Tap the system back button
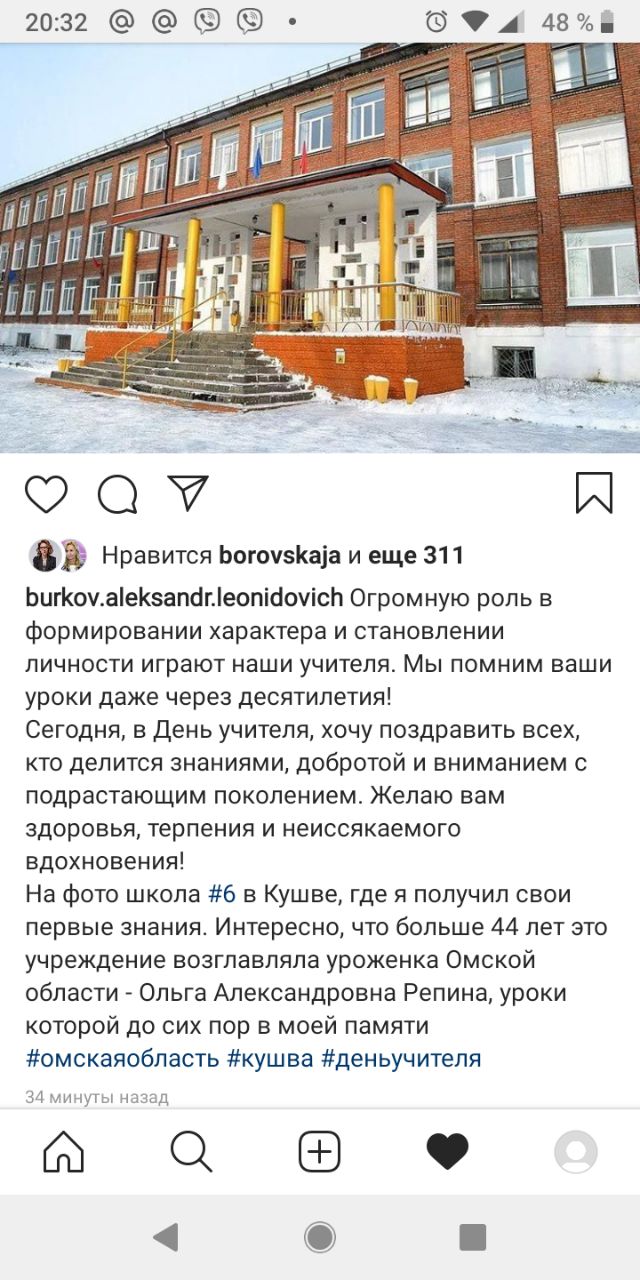640x1280 pixels. coord(165,1237)
